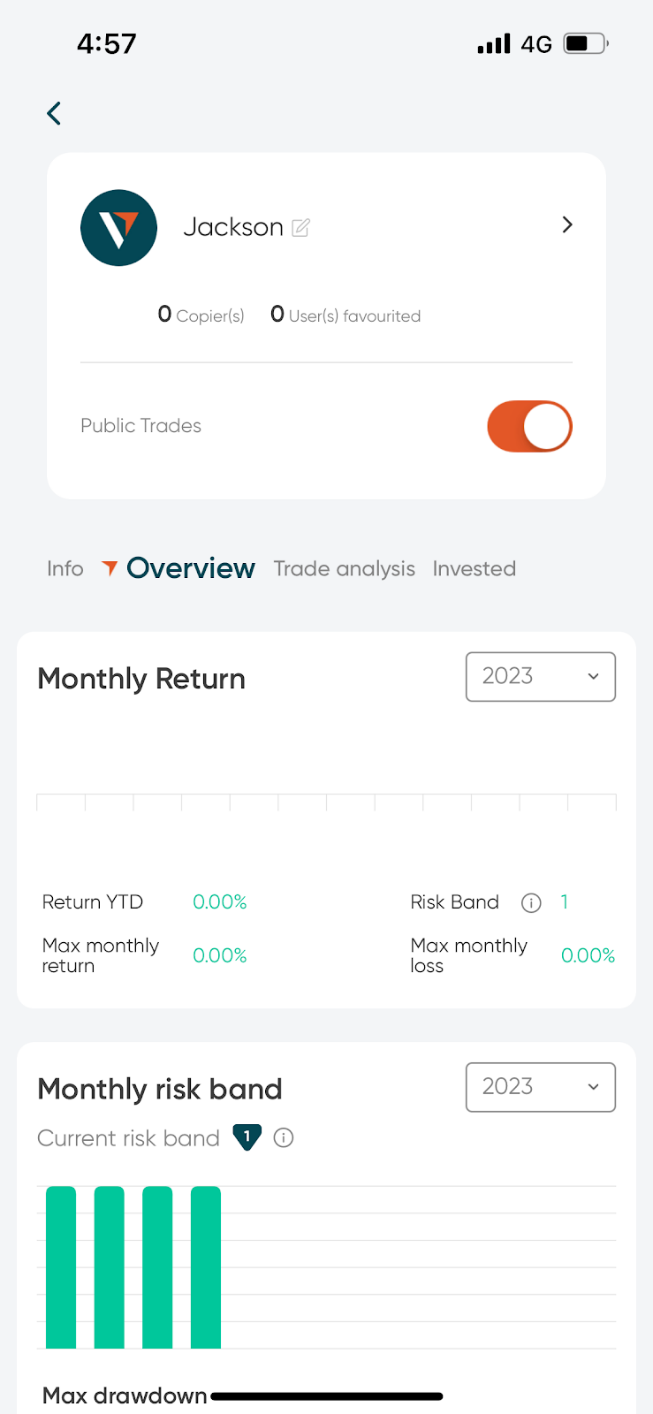Edit the Jackson name with pencil icon
653x1414 pixels.
point(300,228)
